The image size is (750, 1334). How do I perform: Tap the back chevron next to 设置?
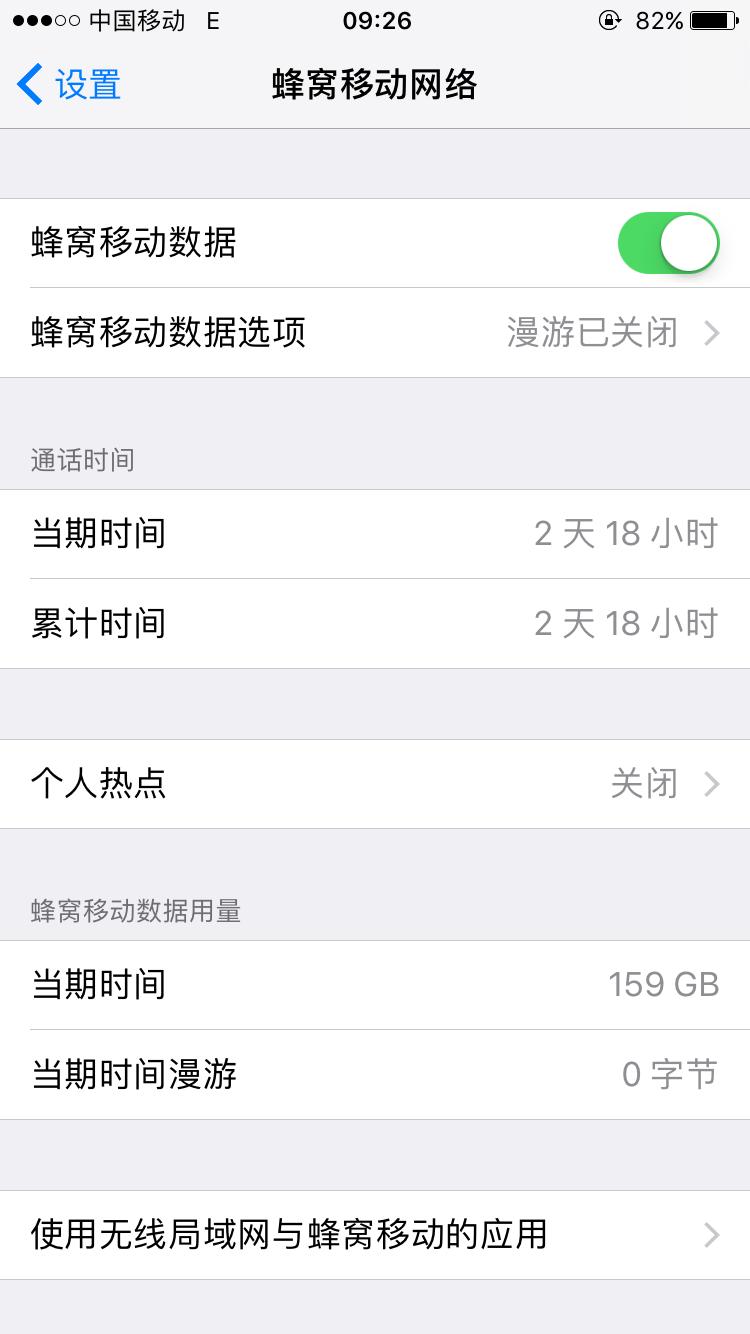29,85
